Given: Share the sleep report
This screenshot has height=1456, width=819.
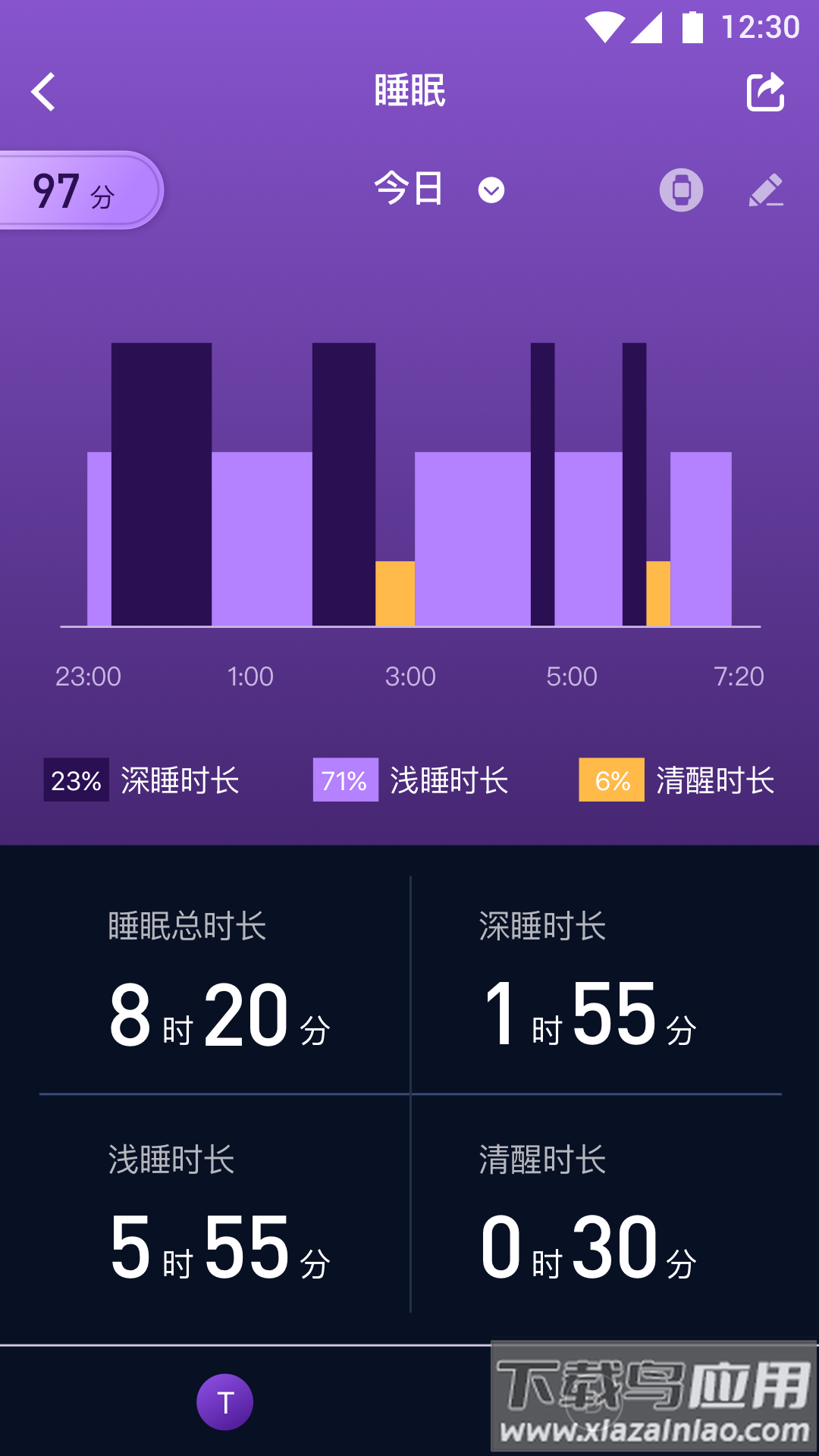Looking at the screenshot, I should click(765, 92).
